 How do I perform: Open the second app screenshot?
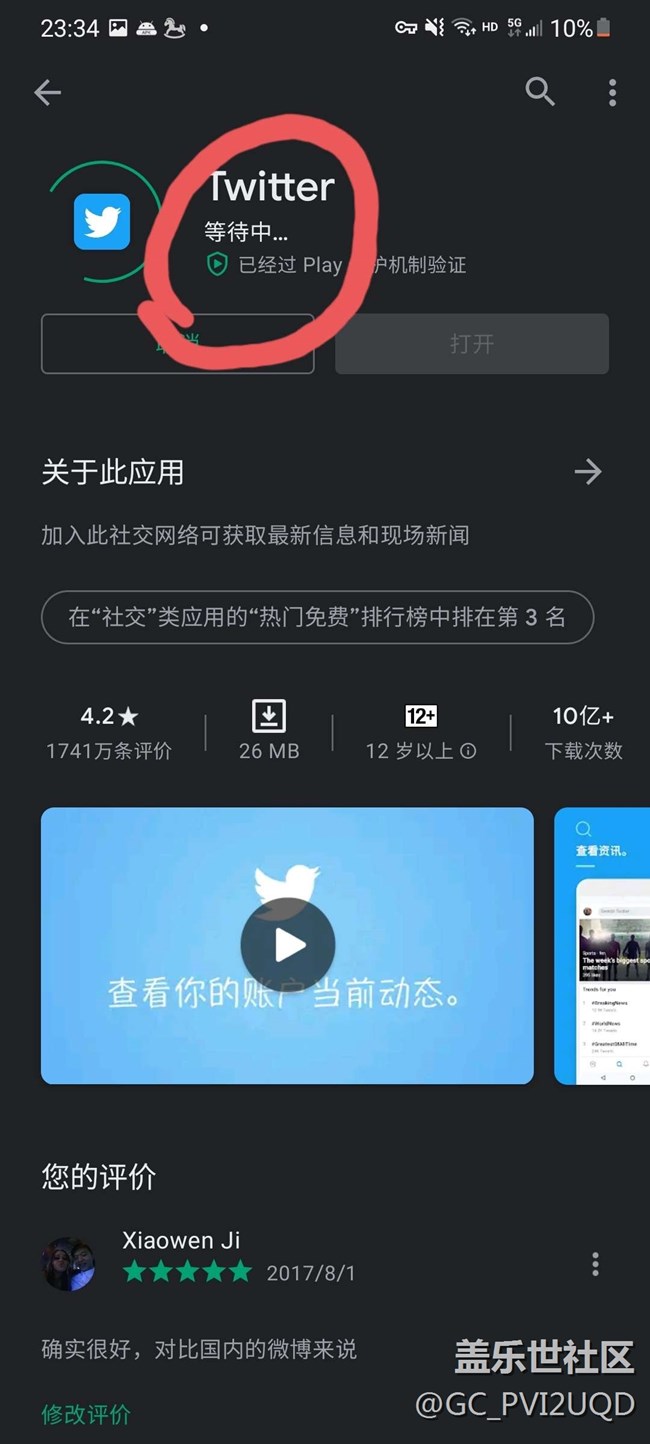[602, 945]
